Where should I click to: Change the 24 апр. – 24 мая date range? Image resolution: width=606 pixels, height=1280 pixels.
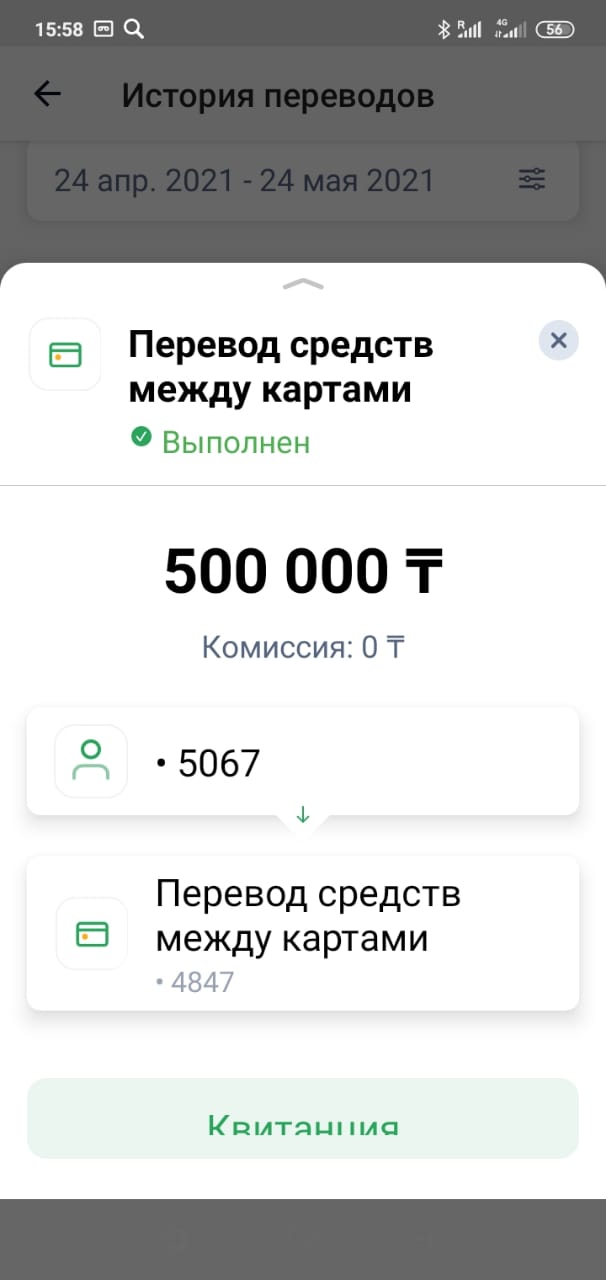coord(244,181)
